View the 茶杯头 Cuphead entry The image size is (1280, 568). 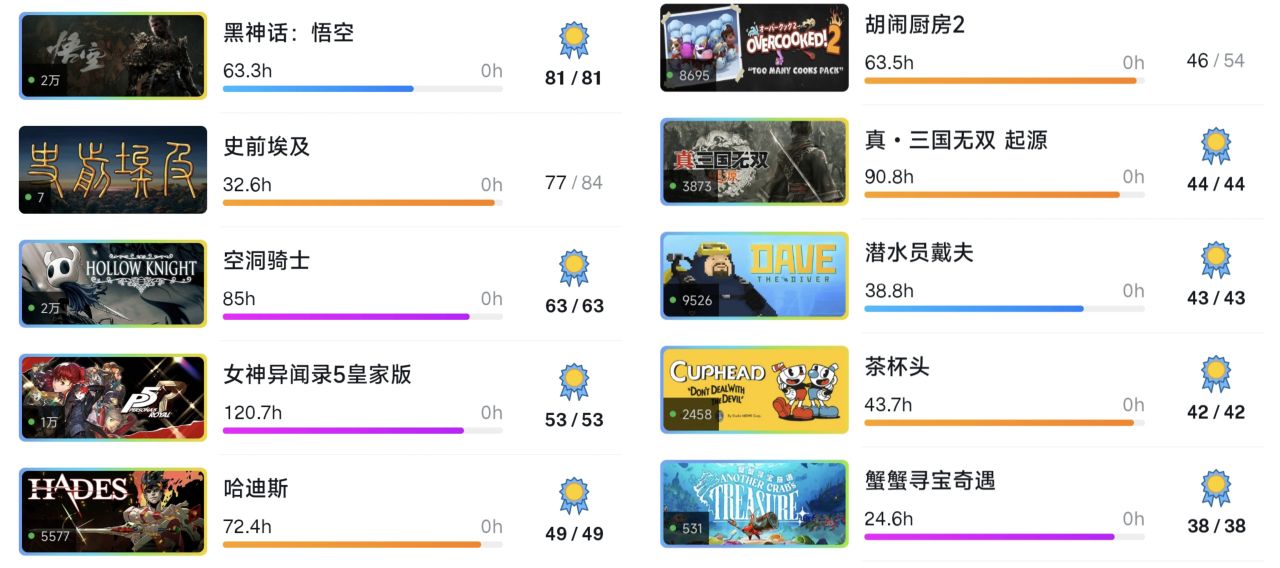896,367
